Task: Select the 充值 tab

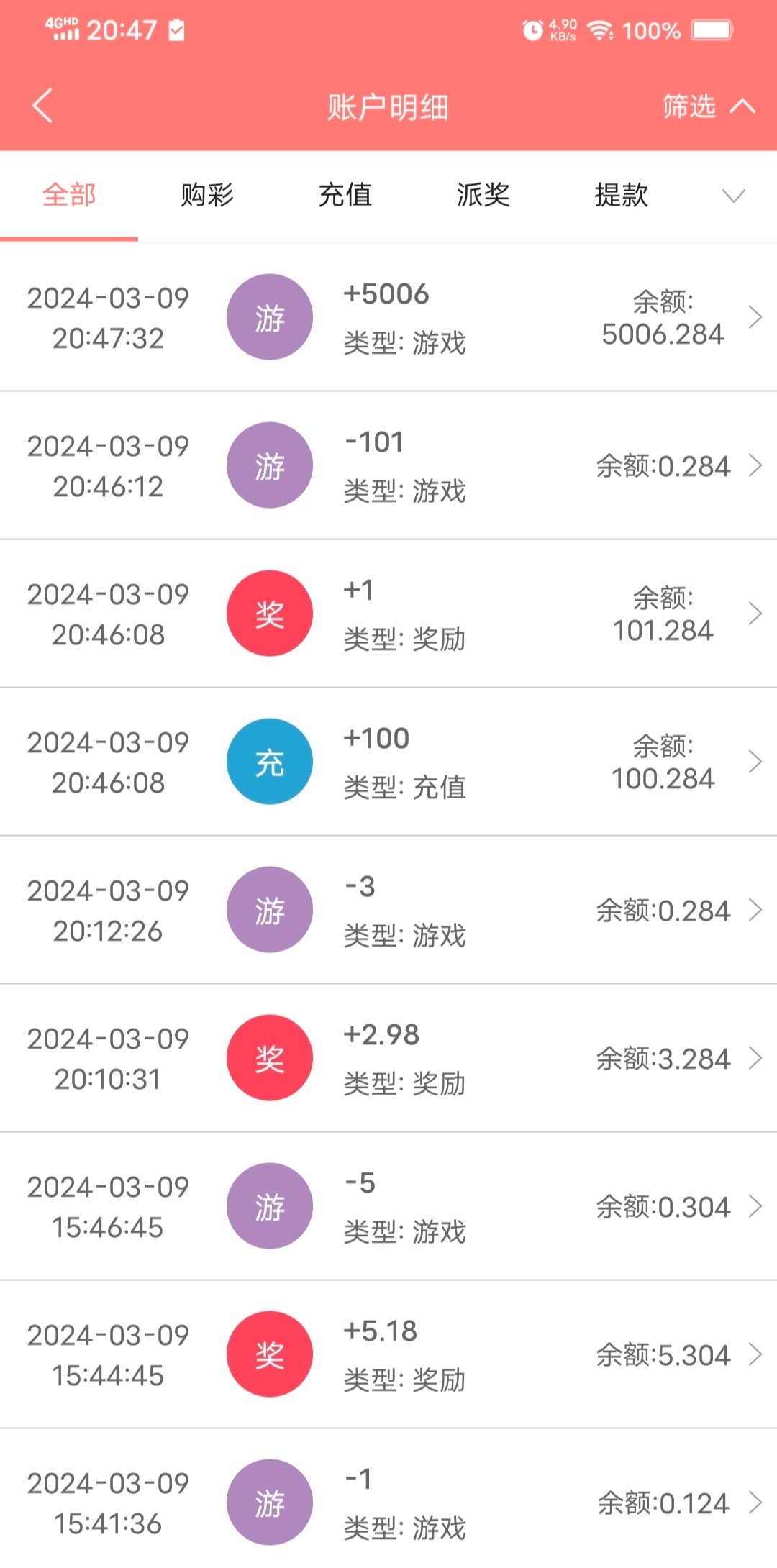Action: point(345,195)
